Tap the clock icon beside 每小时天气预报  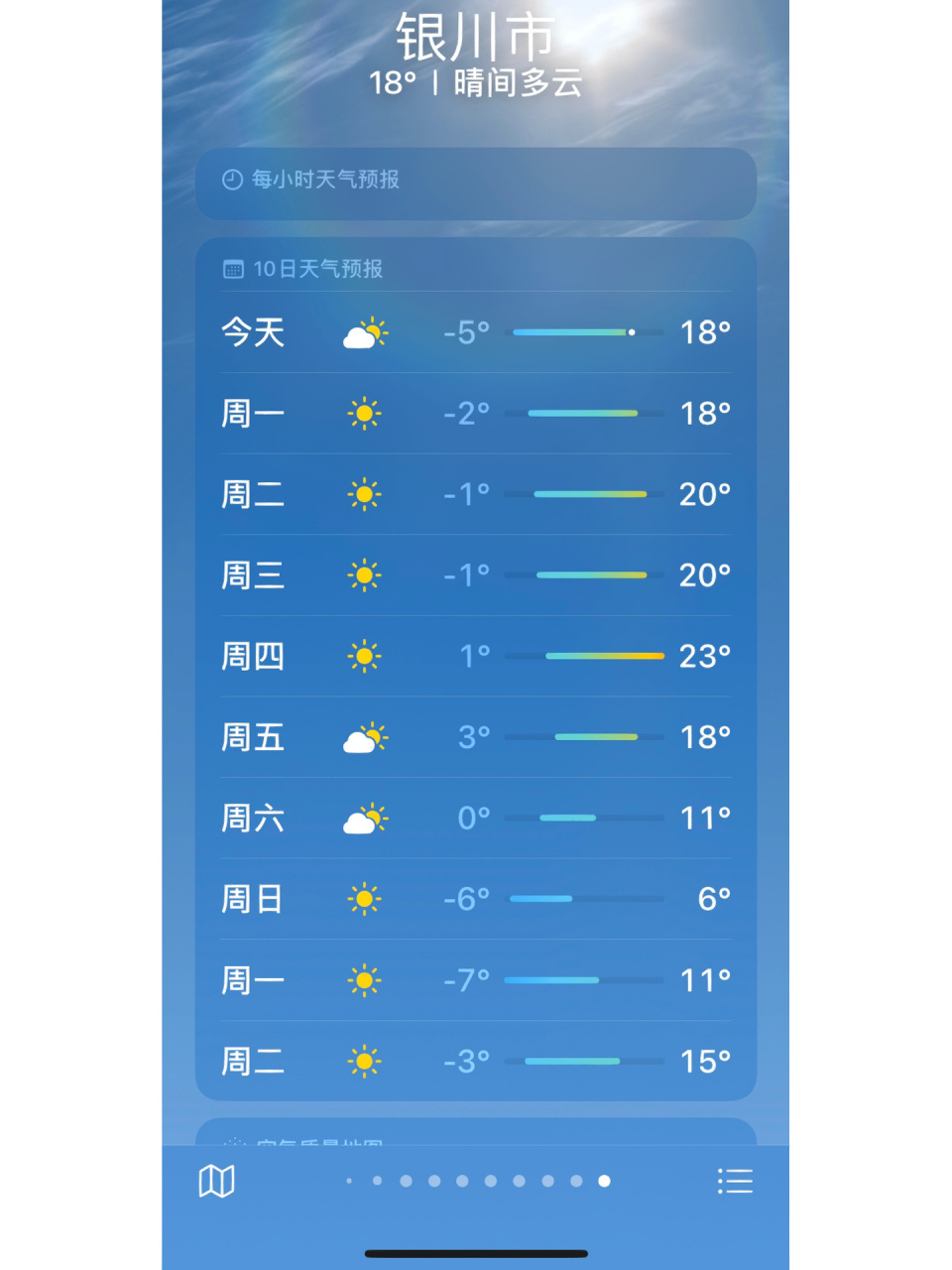coord(230,180)
